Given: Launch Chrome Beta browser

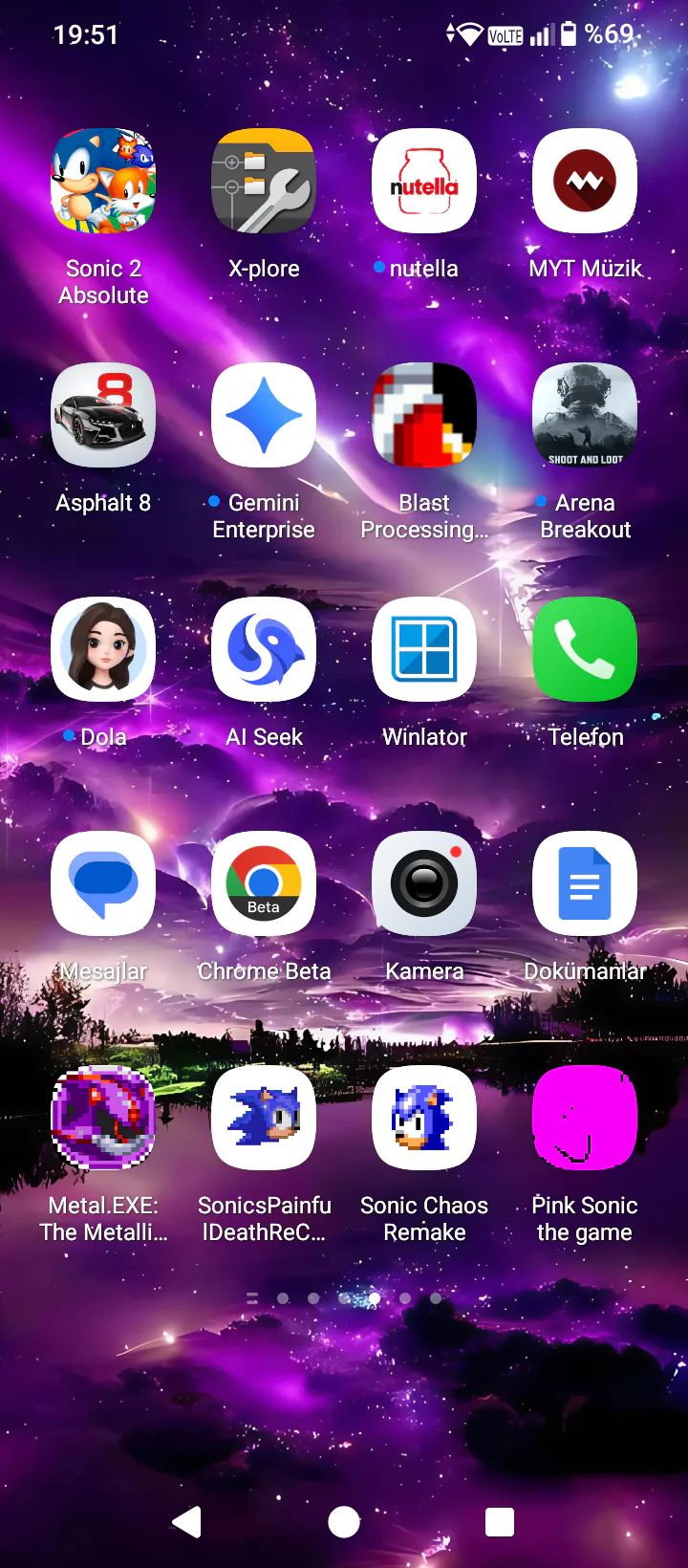Looking at the screenshot, I should click(x=264, y=883).
